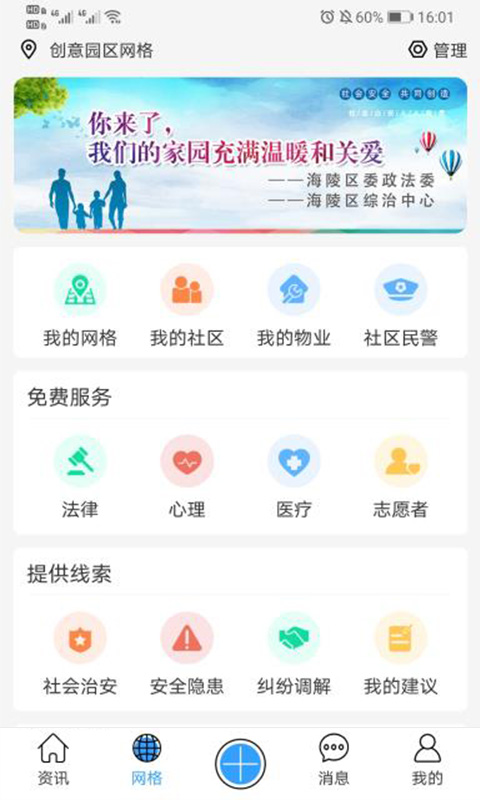This screenshot has height=800, width=480.
Task: Select the 心理 free service
Action: pos(187,477)
